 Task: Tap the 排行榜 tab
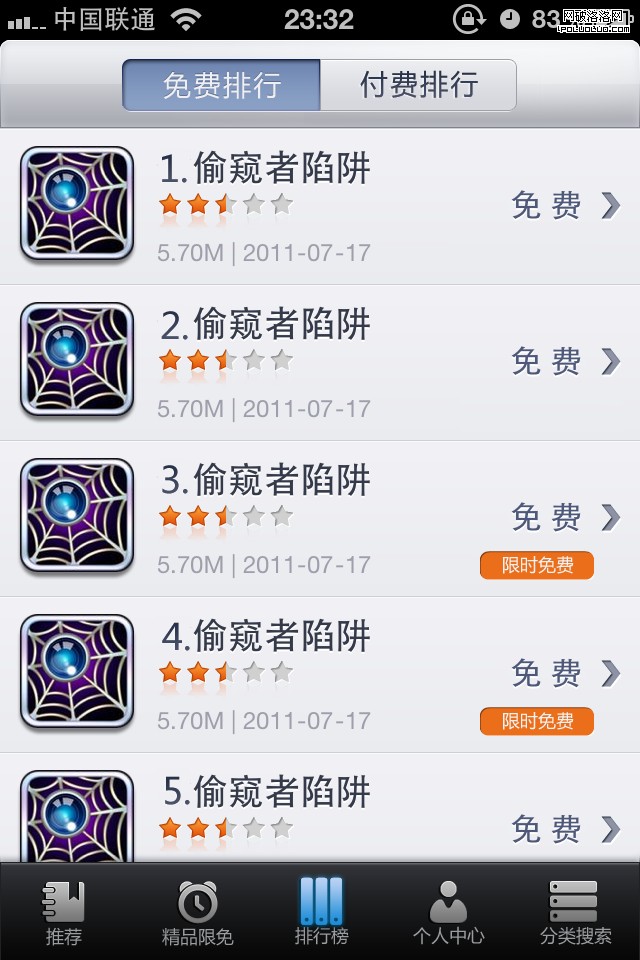coord(320,912)
